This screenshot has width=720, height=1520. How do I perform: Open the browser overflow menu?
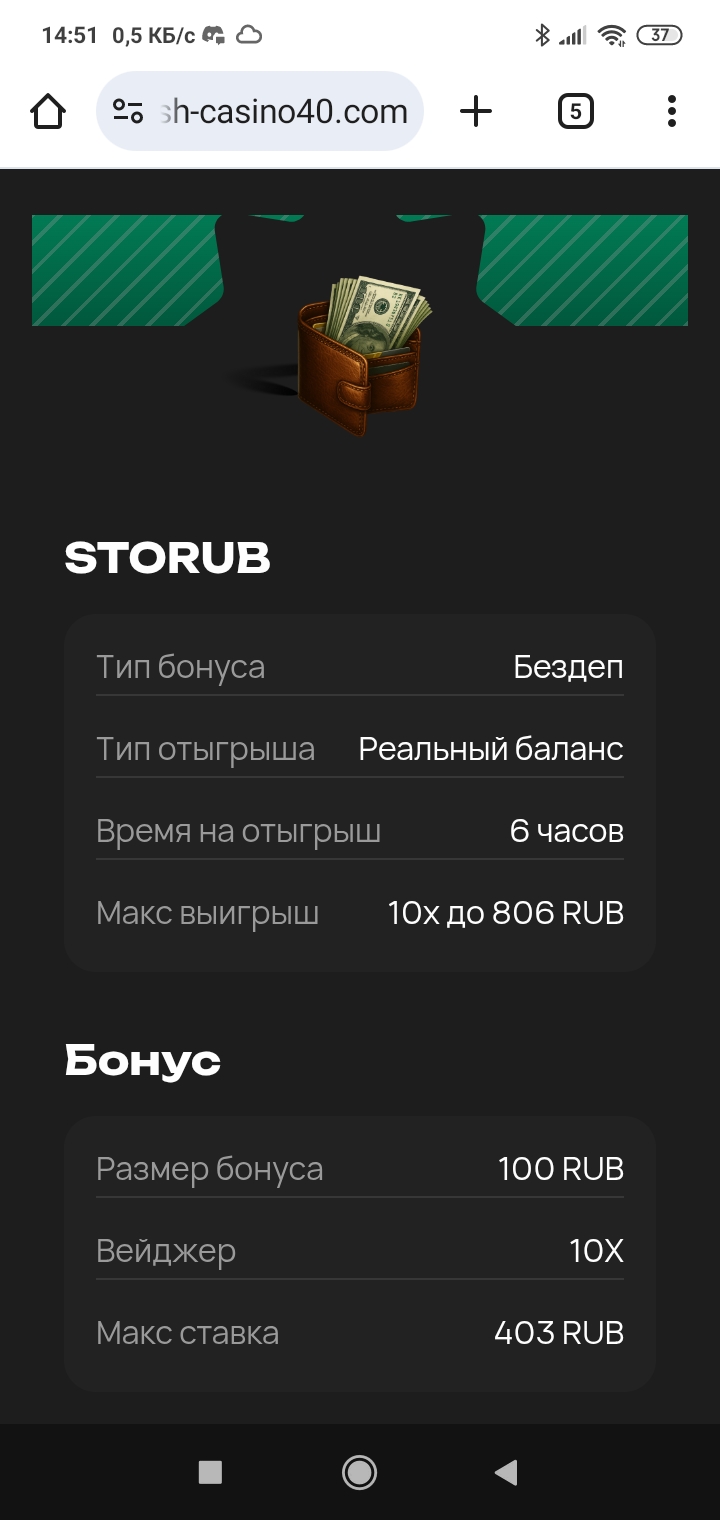[x=671, y=112]
